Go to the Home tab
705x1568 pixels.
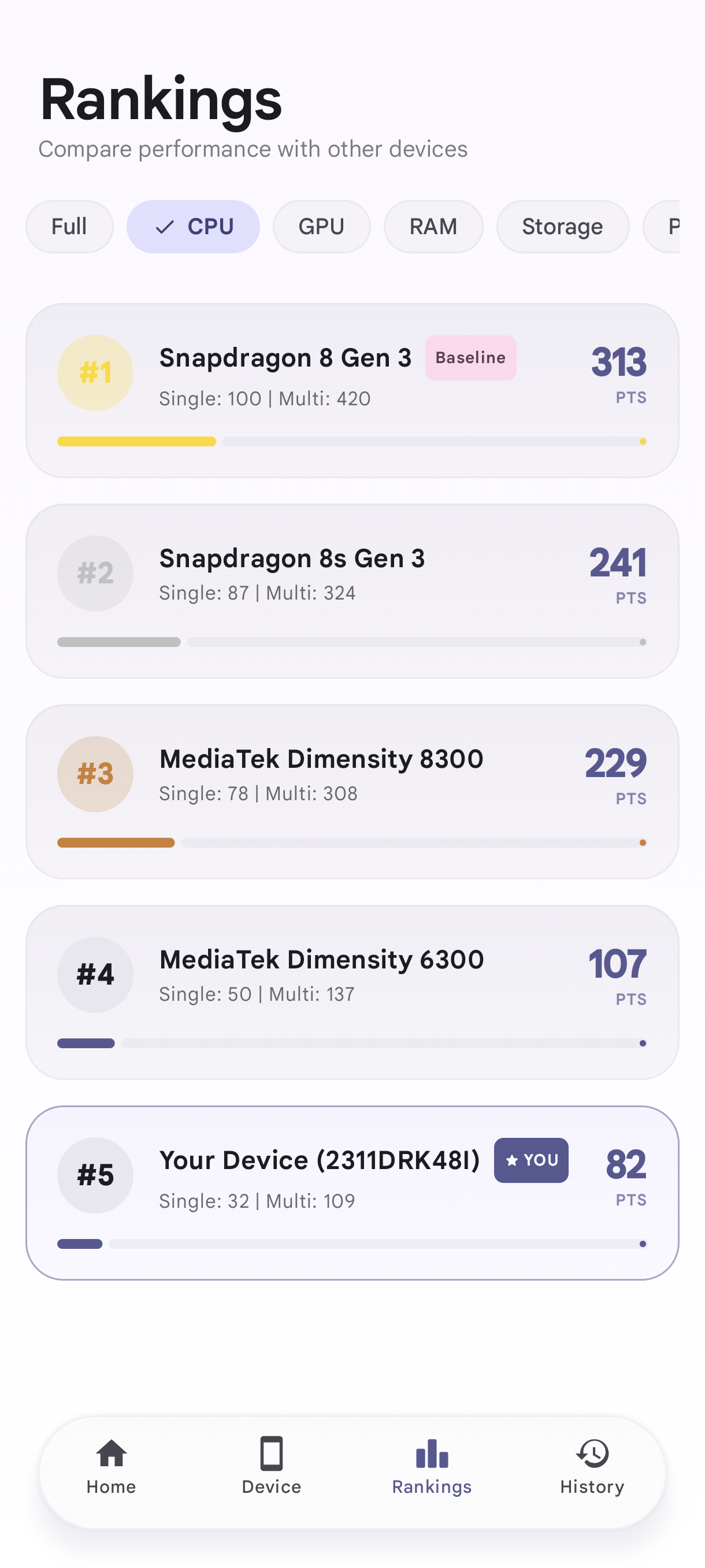pos(112,1466)
